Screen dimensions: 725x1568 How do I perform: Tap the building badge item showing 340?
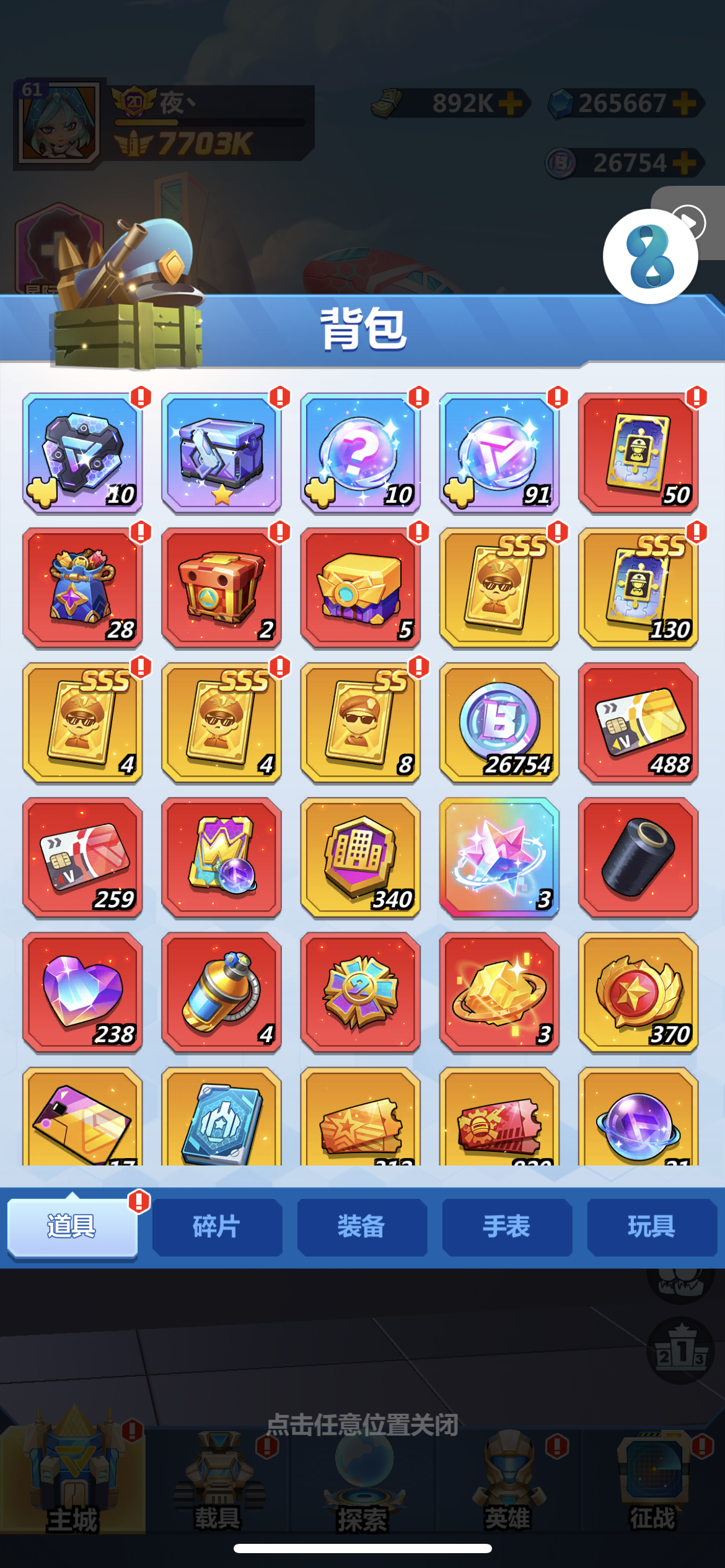361,858
